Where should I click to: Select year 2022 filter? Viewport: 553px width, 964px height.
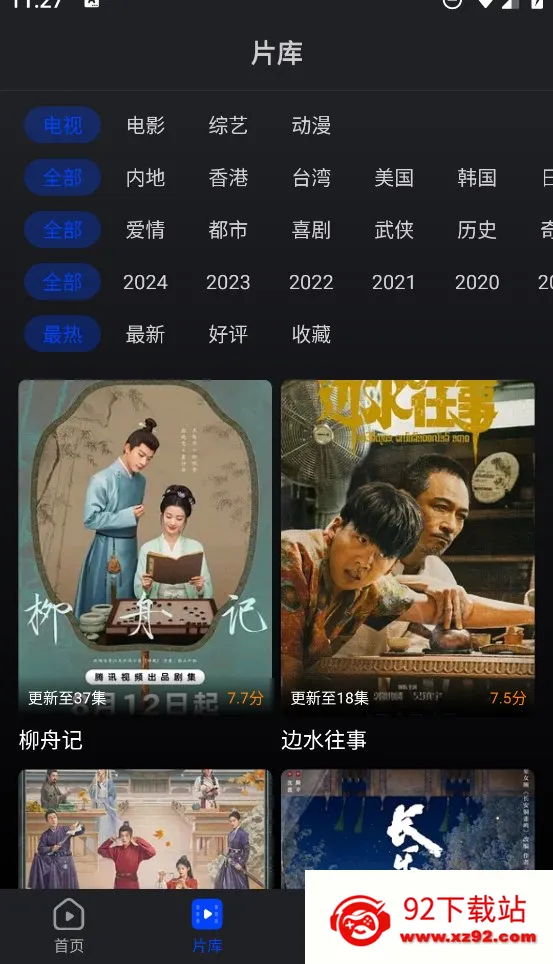tap(311, 282)
